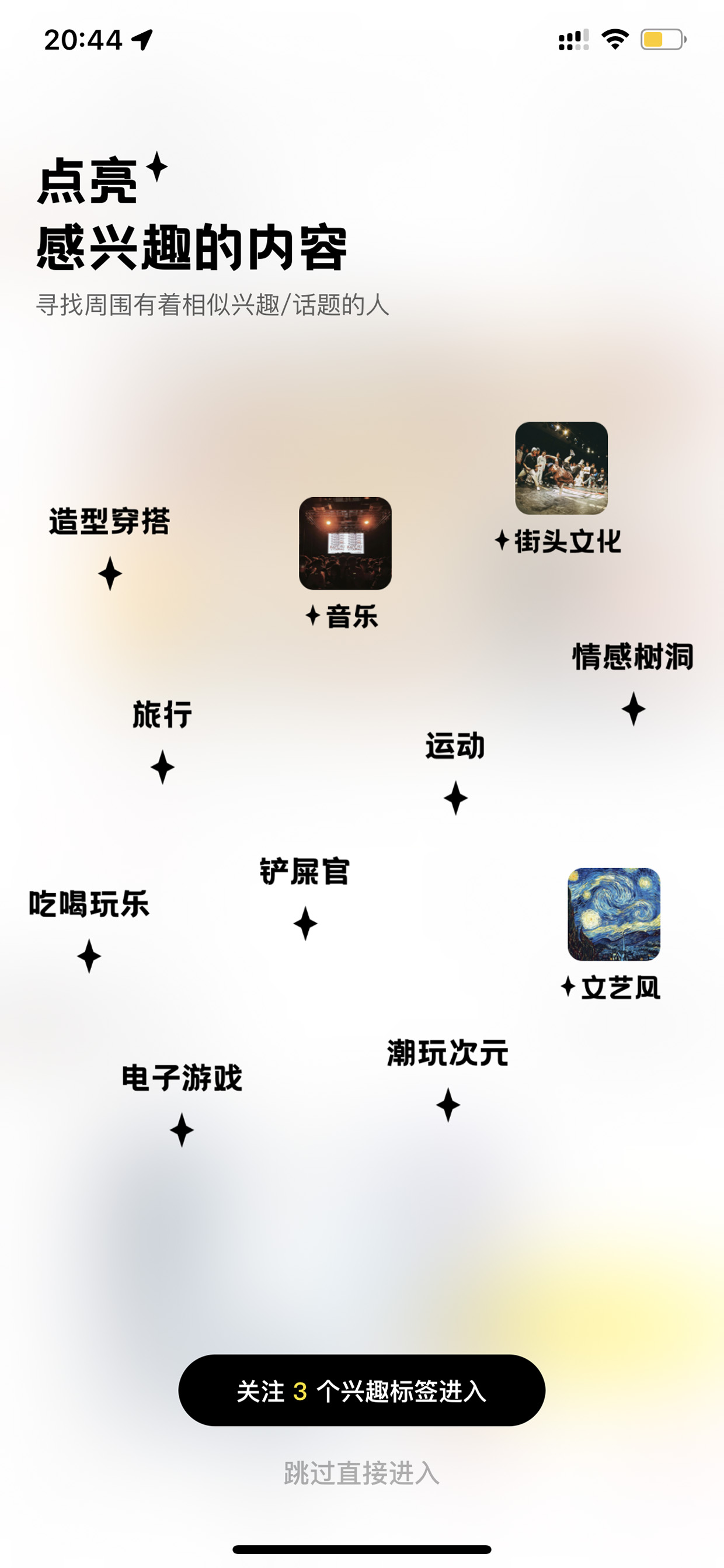Screen dimensions: 724x1568
Task: Light up the 电子游戏 interest
Action: (182, 1104)
